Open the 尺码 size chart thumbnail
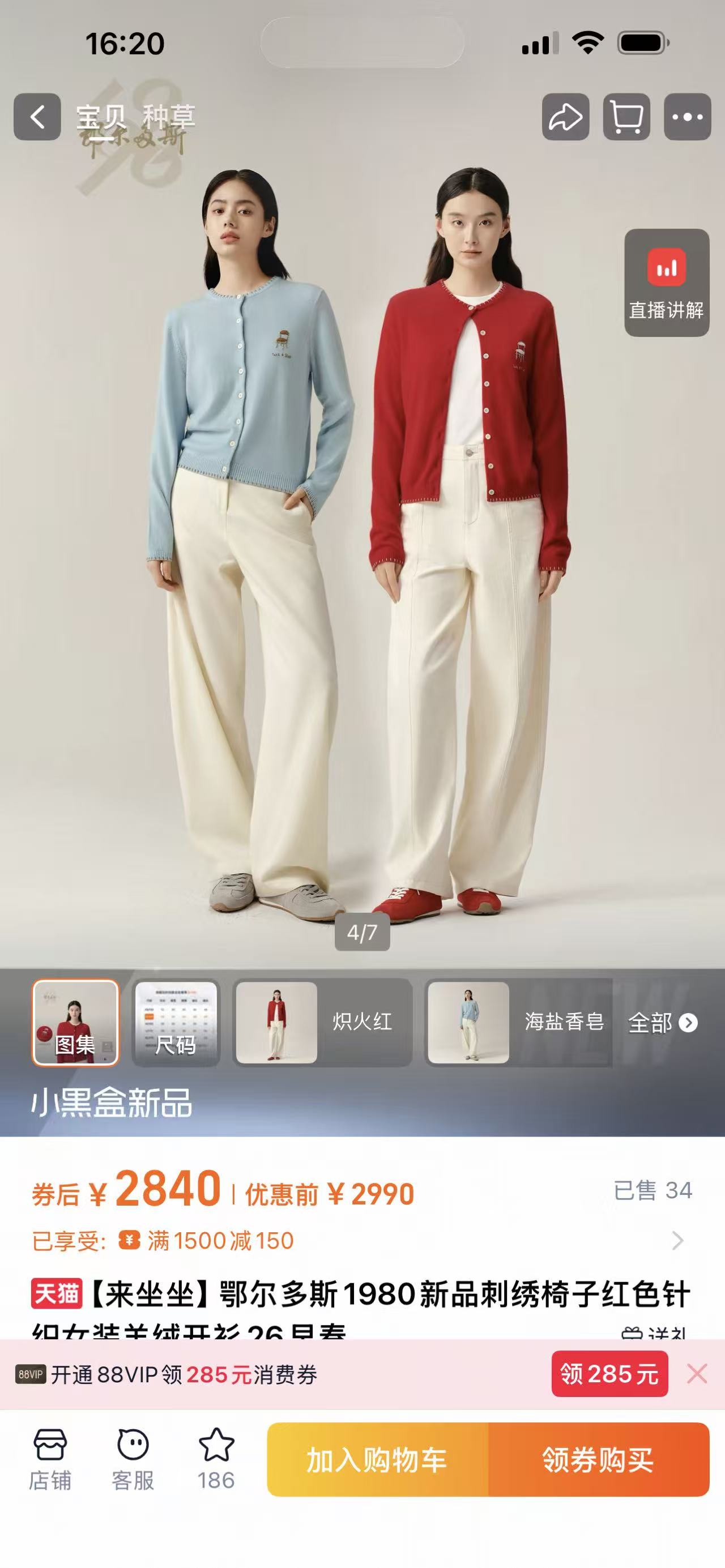The height and width of the screenshot is (1568, 725). pos(176,1023)
